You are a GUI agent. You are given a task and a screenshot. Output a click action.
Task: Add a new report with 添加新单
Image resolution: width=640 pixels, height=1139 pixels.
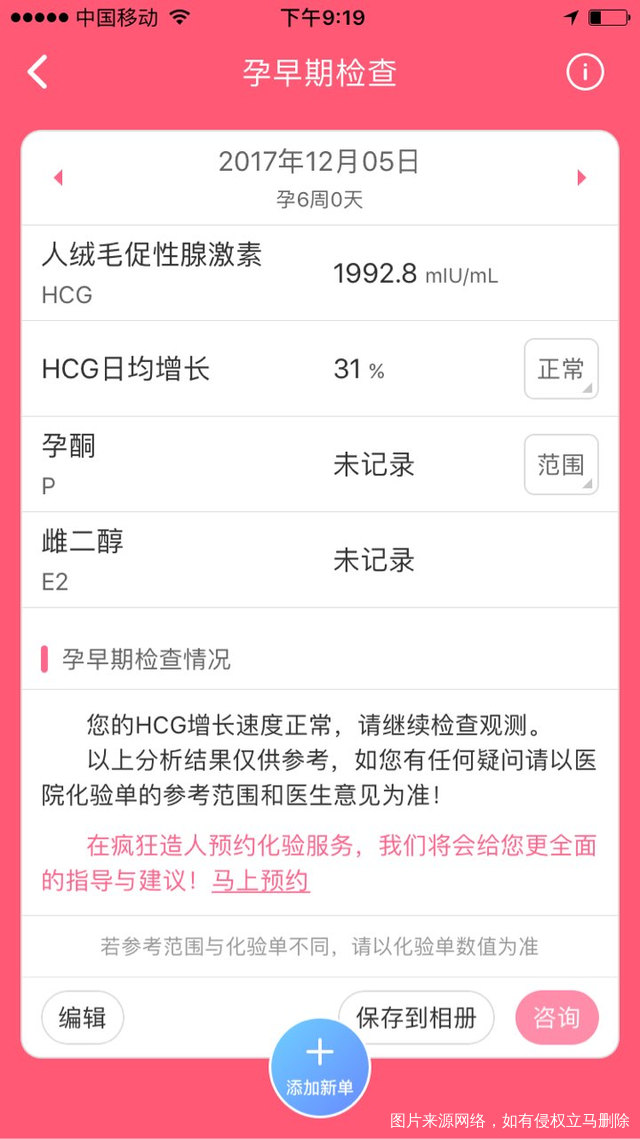click(x=320, y=1068)
